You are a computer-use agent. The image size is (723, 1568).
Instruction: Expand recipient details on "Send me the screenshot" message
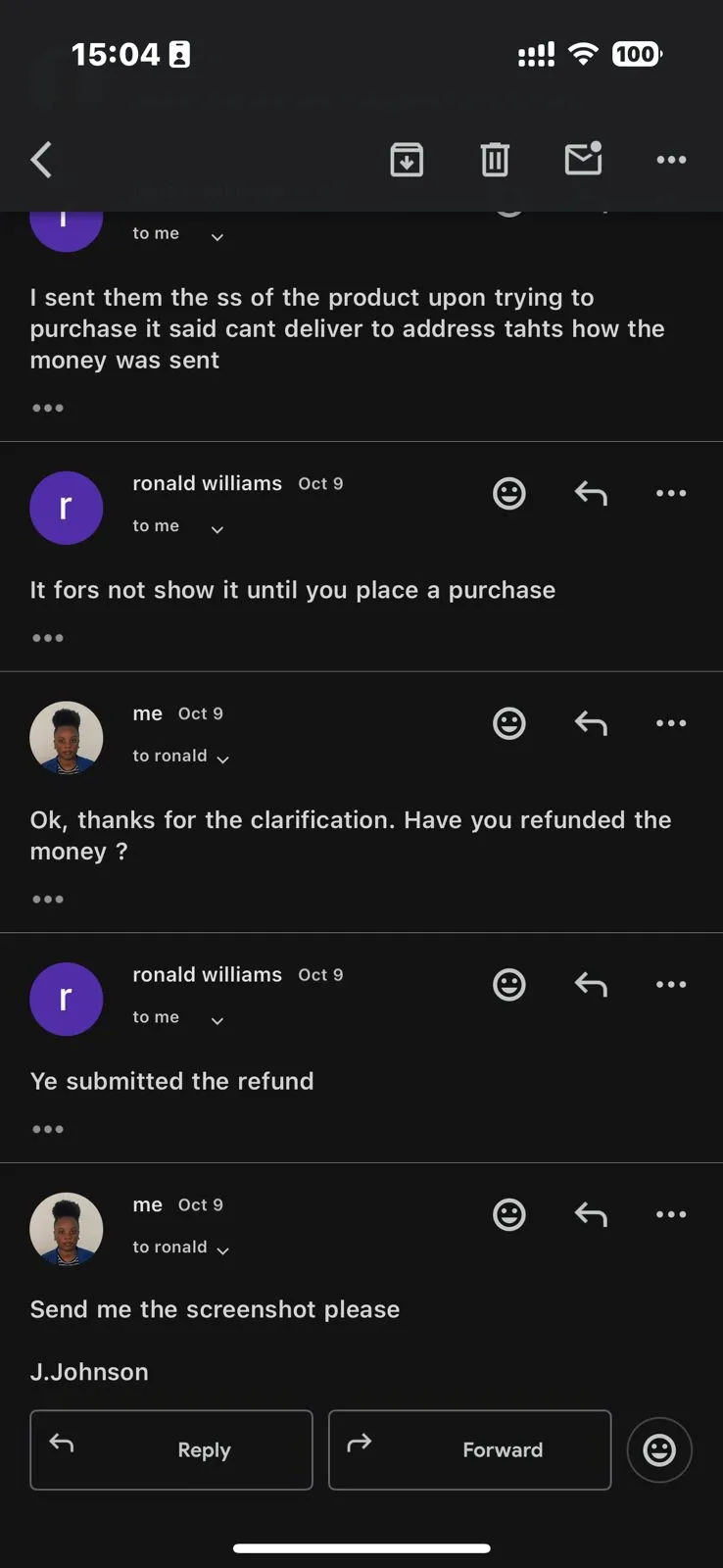pyautogui.click(x=222, y=1249)
